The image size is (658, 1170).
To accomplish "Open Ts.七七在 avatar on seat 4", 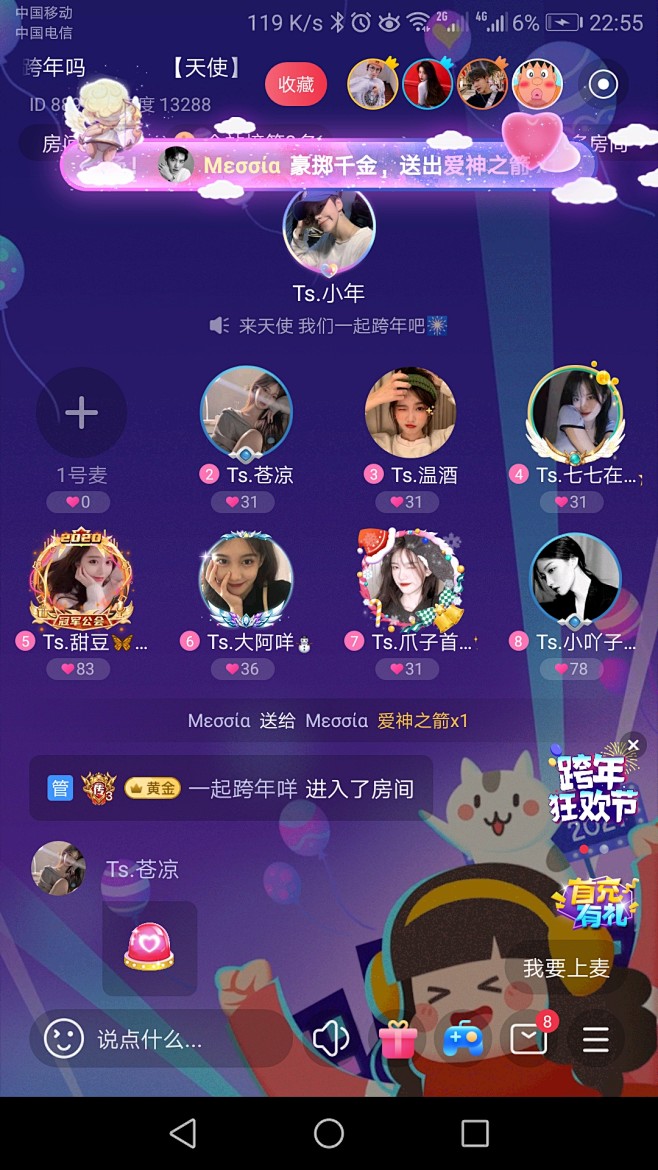I will 575,412.
